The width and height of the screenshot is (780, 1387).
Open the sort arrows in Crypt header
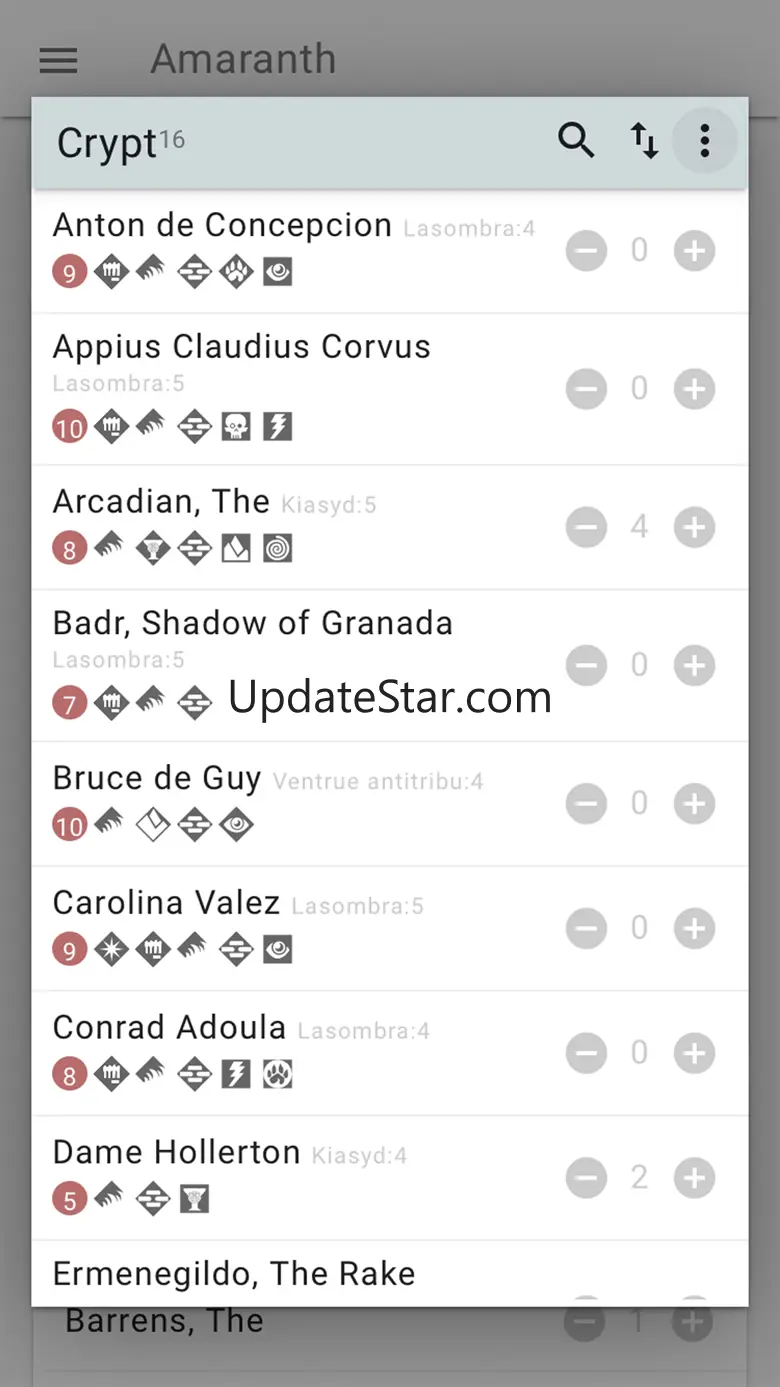[x=644, y=141]
